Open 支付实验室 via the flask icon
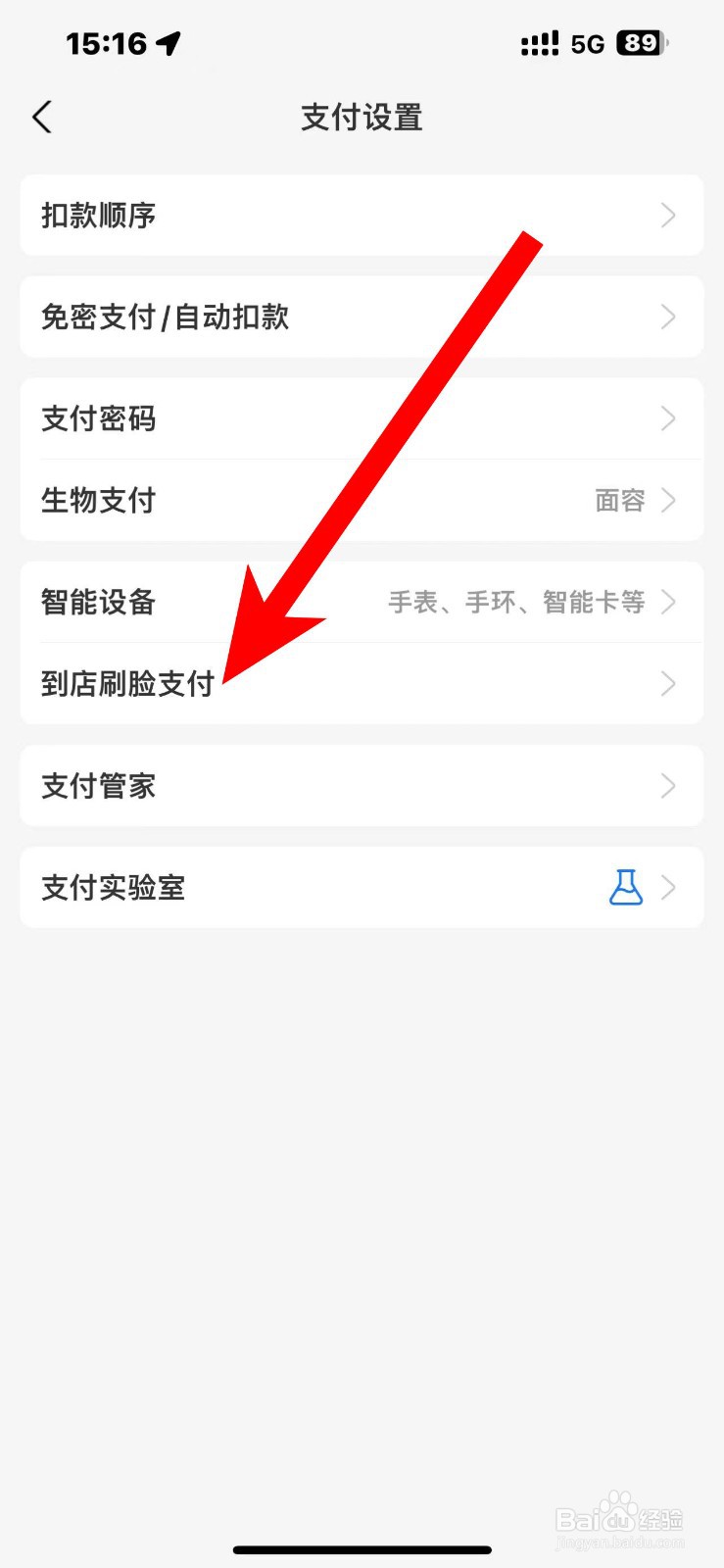The width and height of the screenshot is (724, 1568). pos(627,888)
